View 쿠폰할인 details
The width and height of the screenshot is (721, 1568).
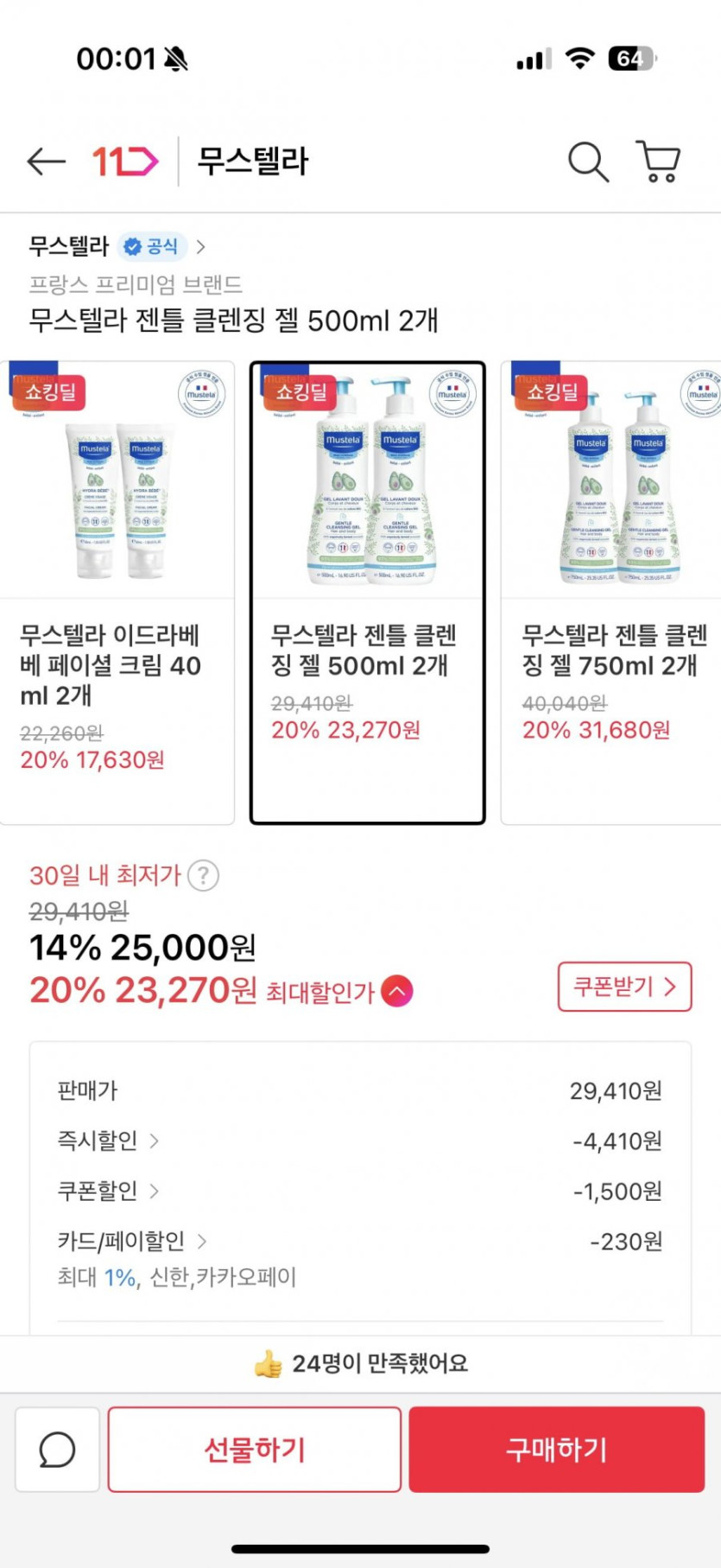[108, 1191]
